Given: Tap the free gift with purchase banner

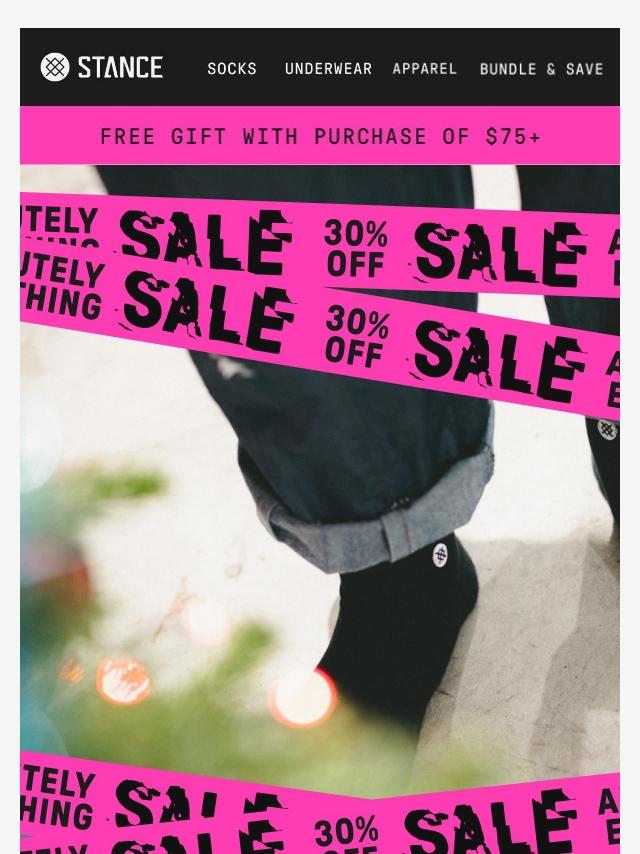Looking at the screenshot, I should [320, 136].
